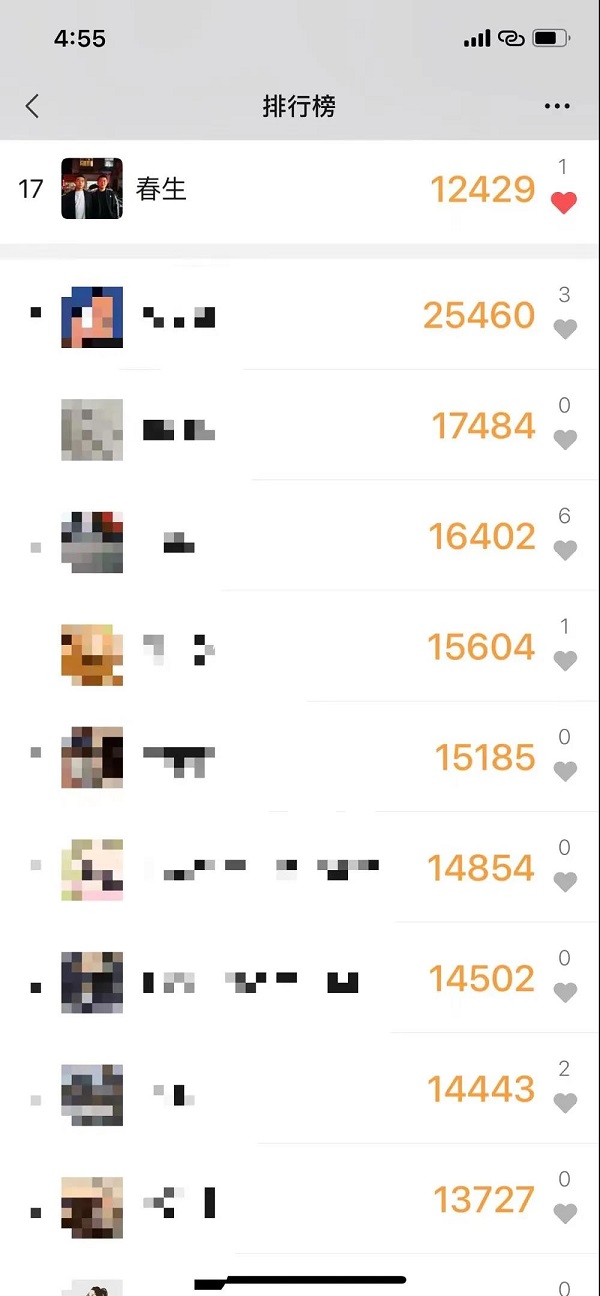This screenshot has height=1296, width=600.
Task: Open the user row showing 14854
Action: [x=280, y=868]
